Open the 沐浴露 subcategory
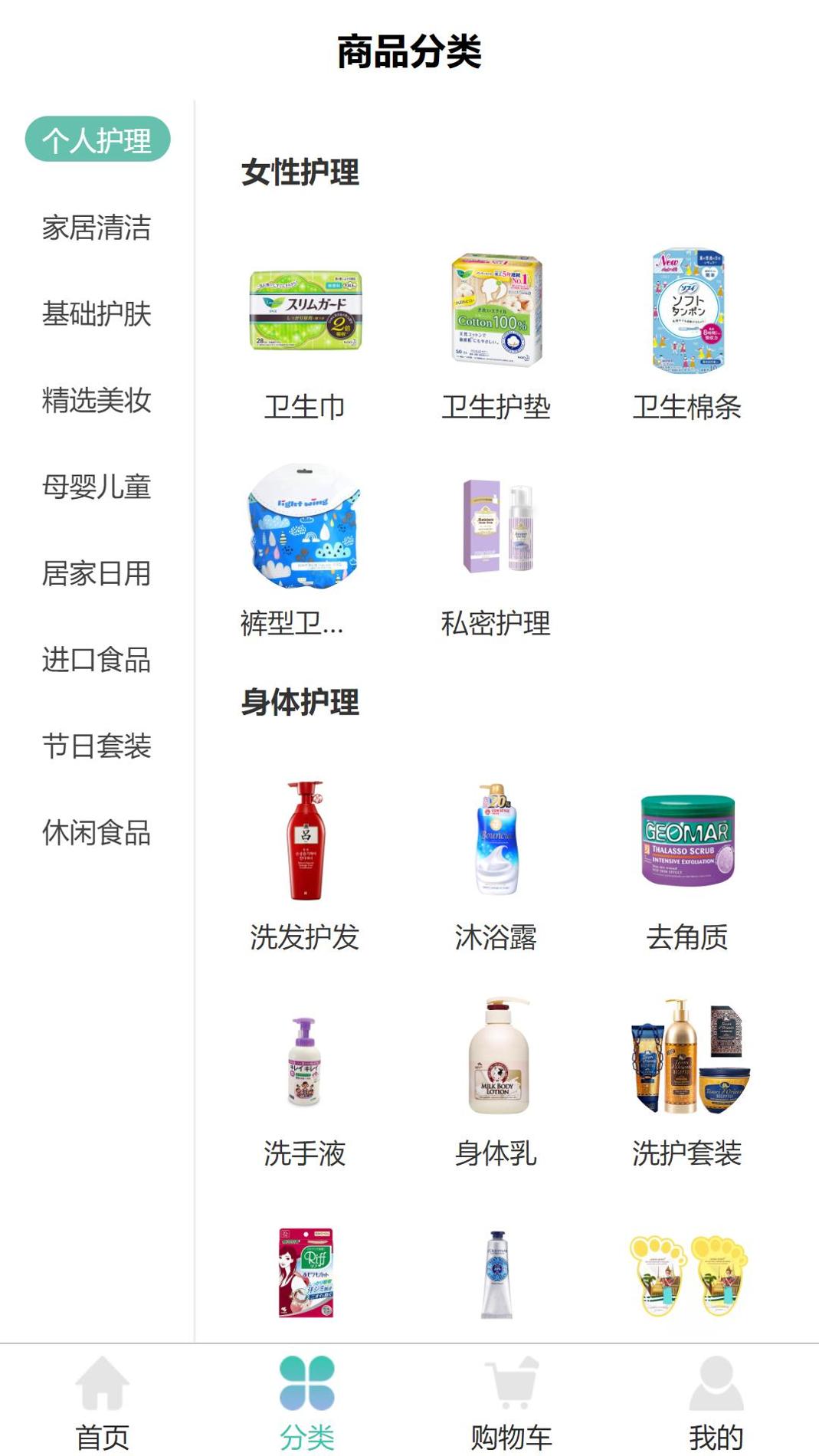This screenshot has height=1456, width=819. [x=496, y=866]
